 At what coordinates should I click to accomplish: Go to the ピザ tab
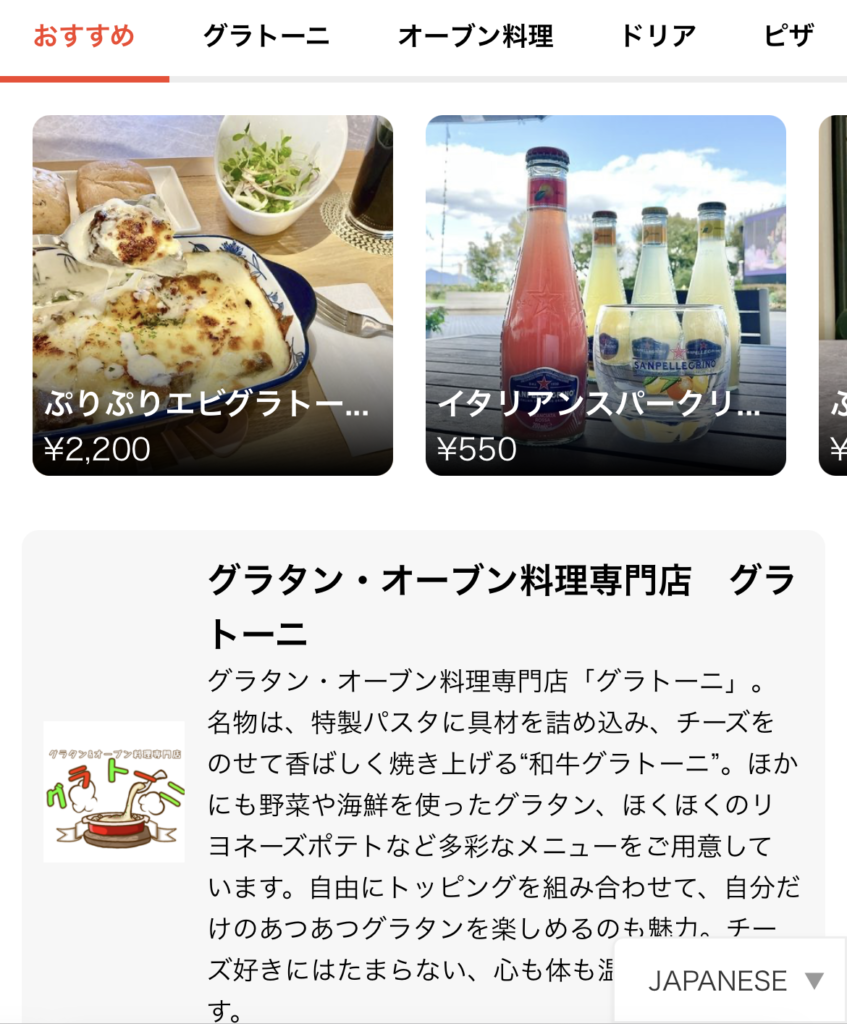(789, 38)
